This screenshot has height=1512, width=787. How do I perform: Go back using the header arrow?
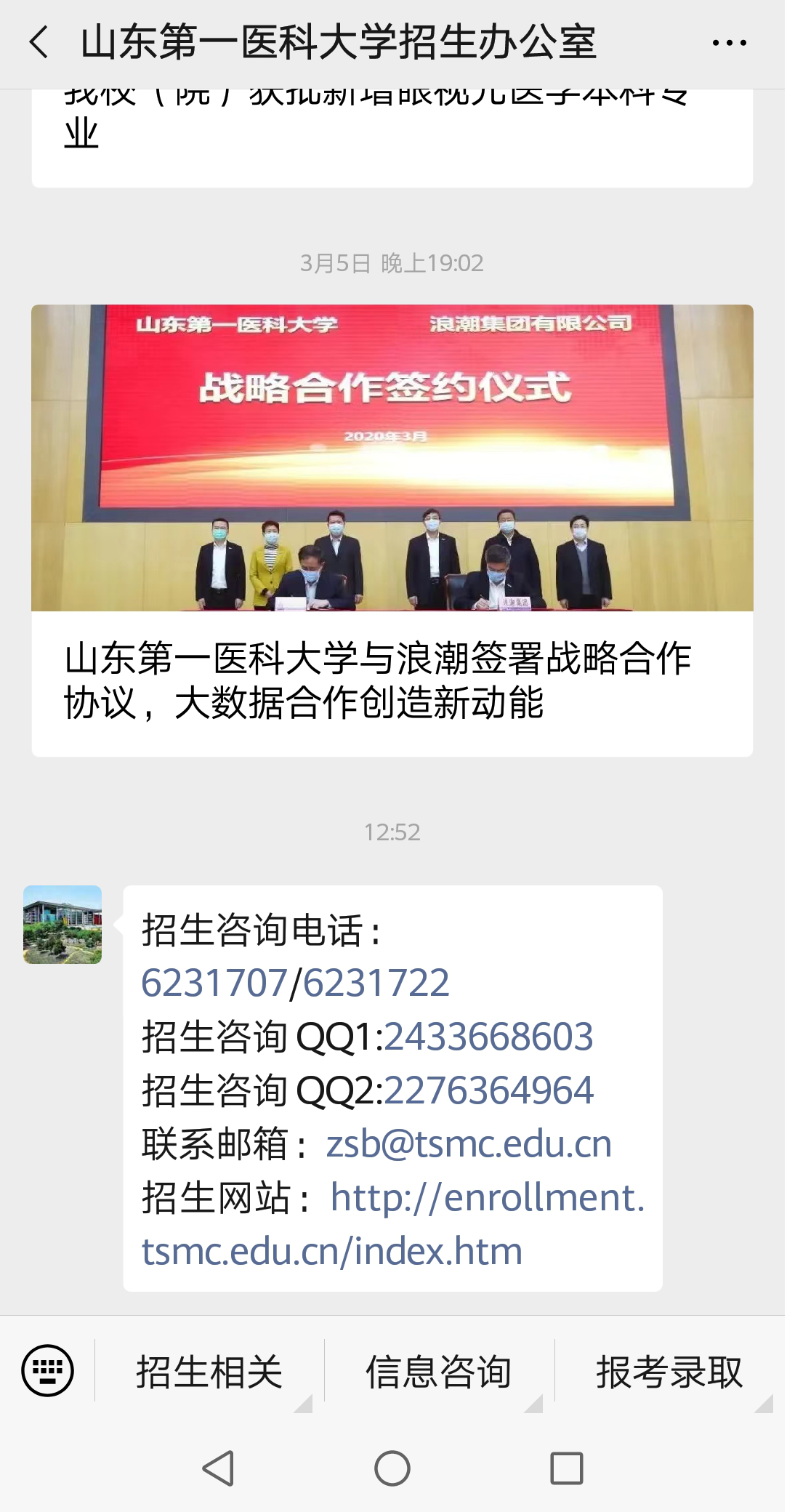point(40,41)
